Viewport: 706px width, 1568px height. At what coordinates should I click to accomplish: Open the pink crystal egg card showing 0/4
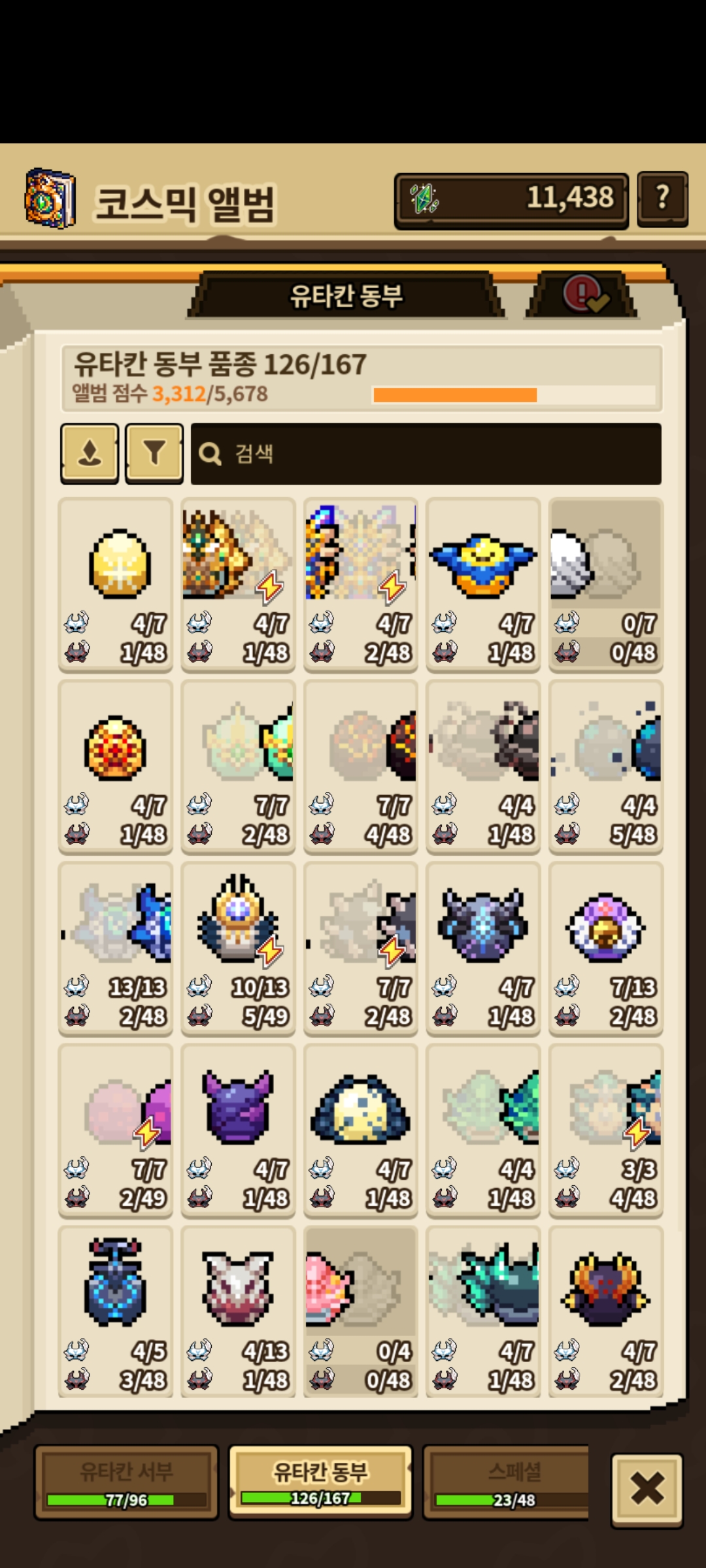(x=361, y=1312)
